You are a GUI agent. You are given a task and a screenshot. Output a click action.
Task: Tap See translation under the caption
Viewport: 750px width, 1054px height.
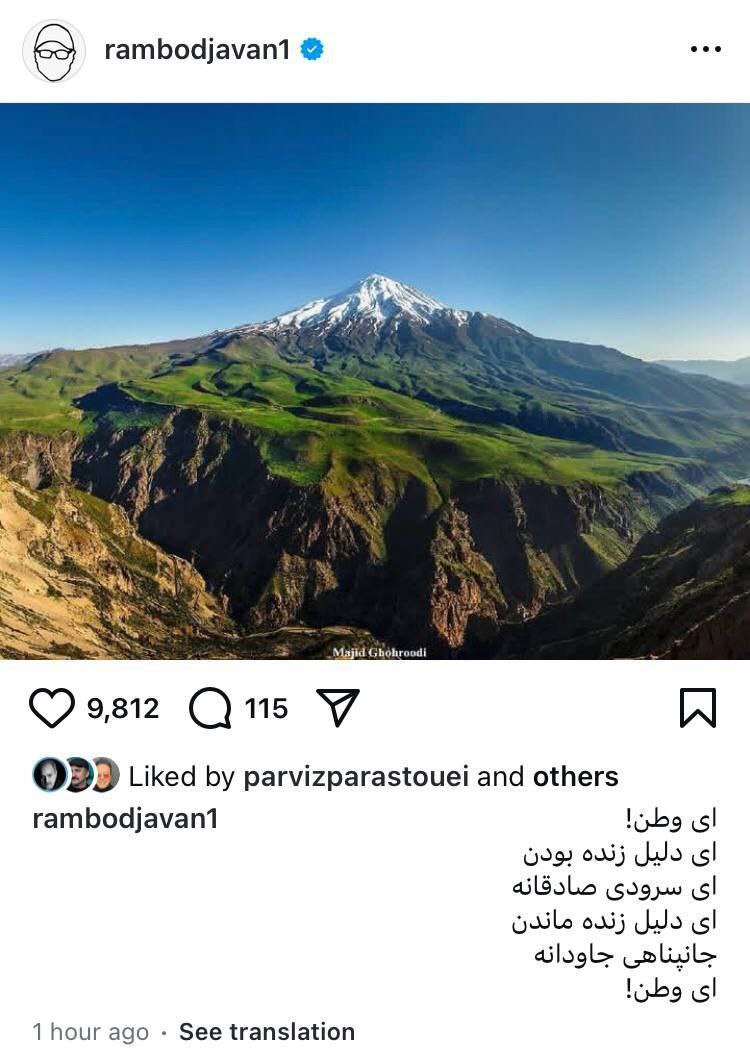(266, 1032)
